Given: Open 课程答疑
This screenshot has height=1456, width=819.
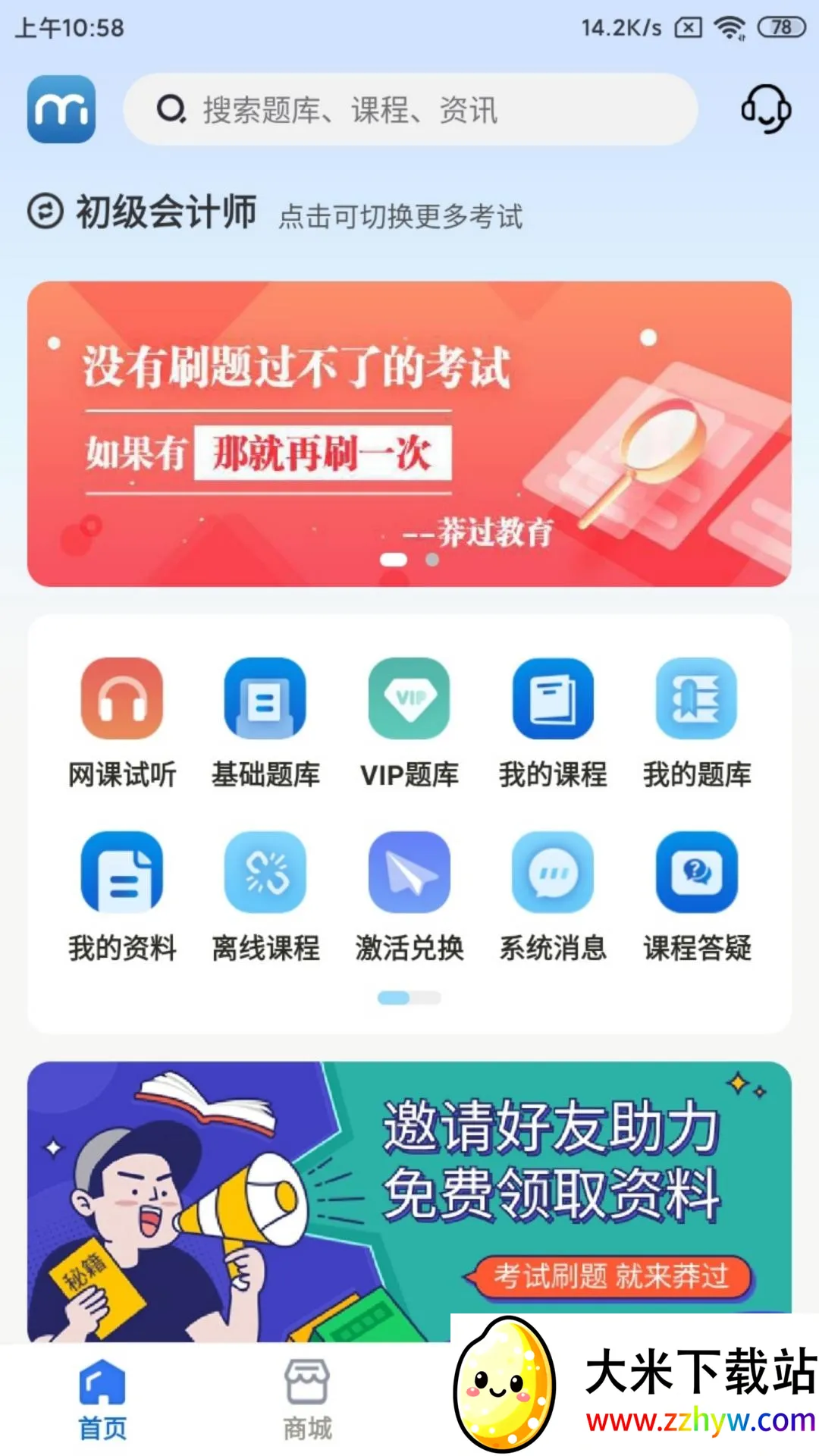Looking at the screenshot, I should pyautogui.click(x=697, y=895).
